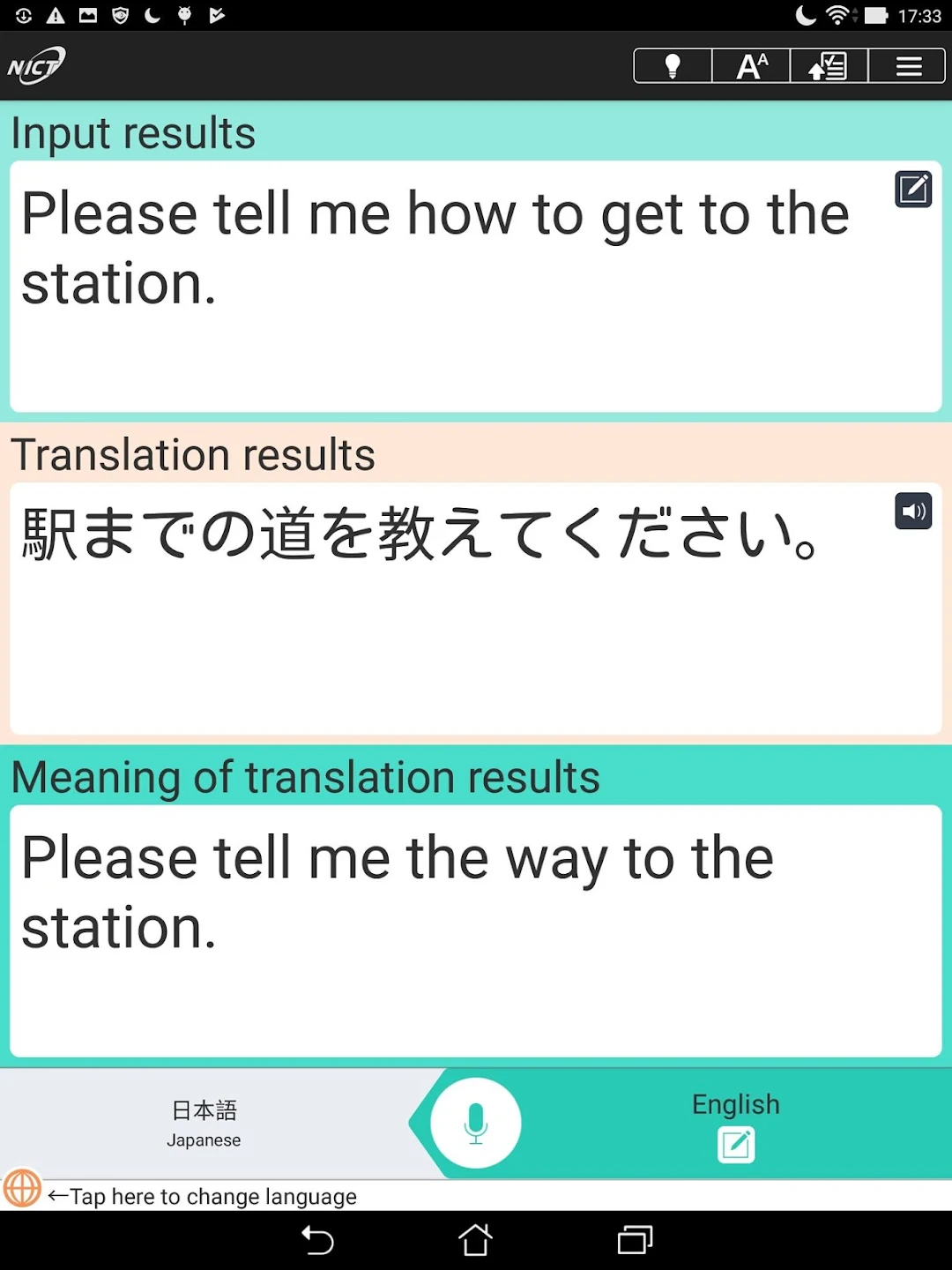This screenshot has height=1270, width=952.
Task: Toggle translation direction to Japanese side
Action: pyautogui.click(x=204, y=1122)
